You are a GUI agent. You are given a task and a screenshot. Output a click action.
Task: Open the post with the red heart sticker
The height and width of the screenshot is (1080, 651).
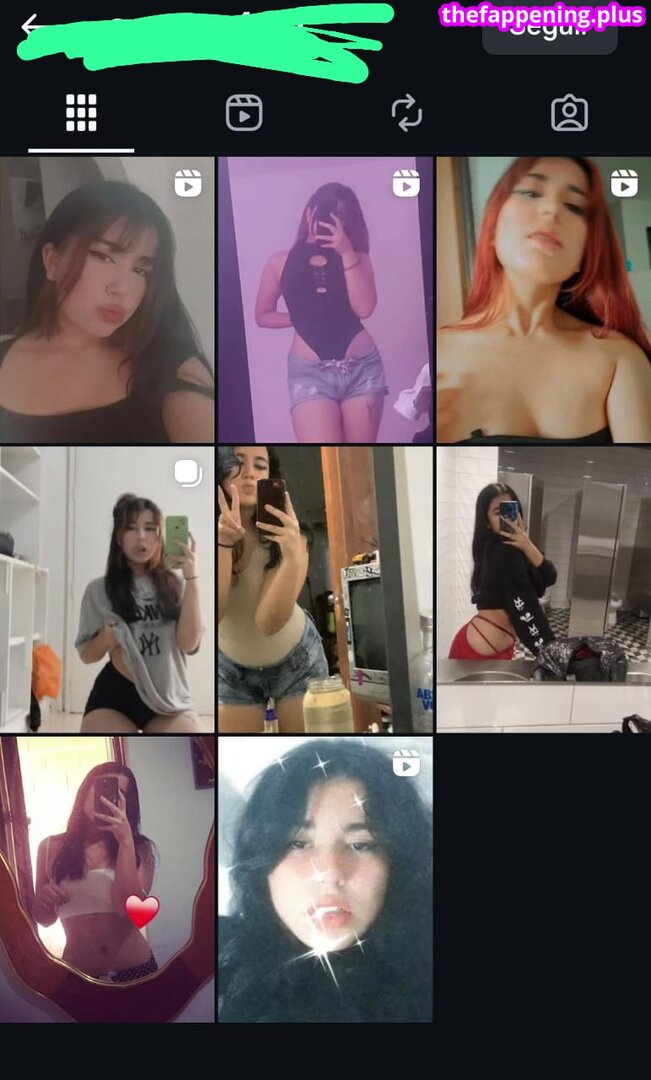point(107,879)
